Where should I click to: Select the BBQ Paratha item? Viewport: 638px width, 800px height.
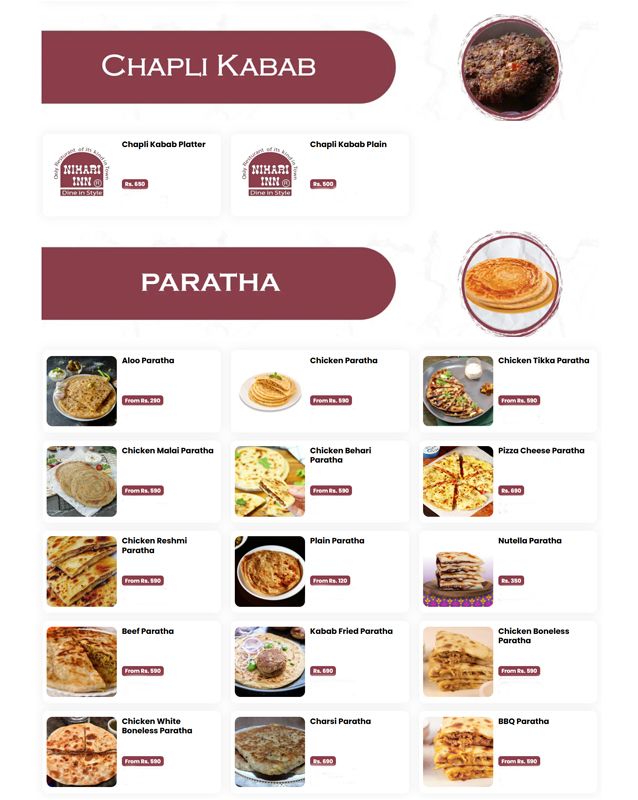[508, 752]
